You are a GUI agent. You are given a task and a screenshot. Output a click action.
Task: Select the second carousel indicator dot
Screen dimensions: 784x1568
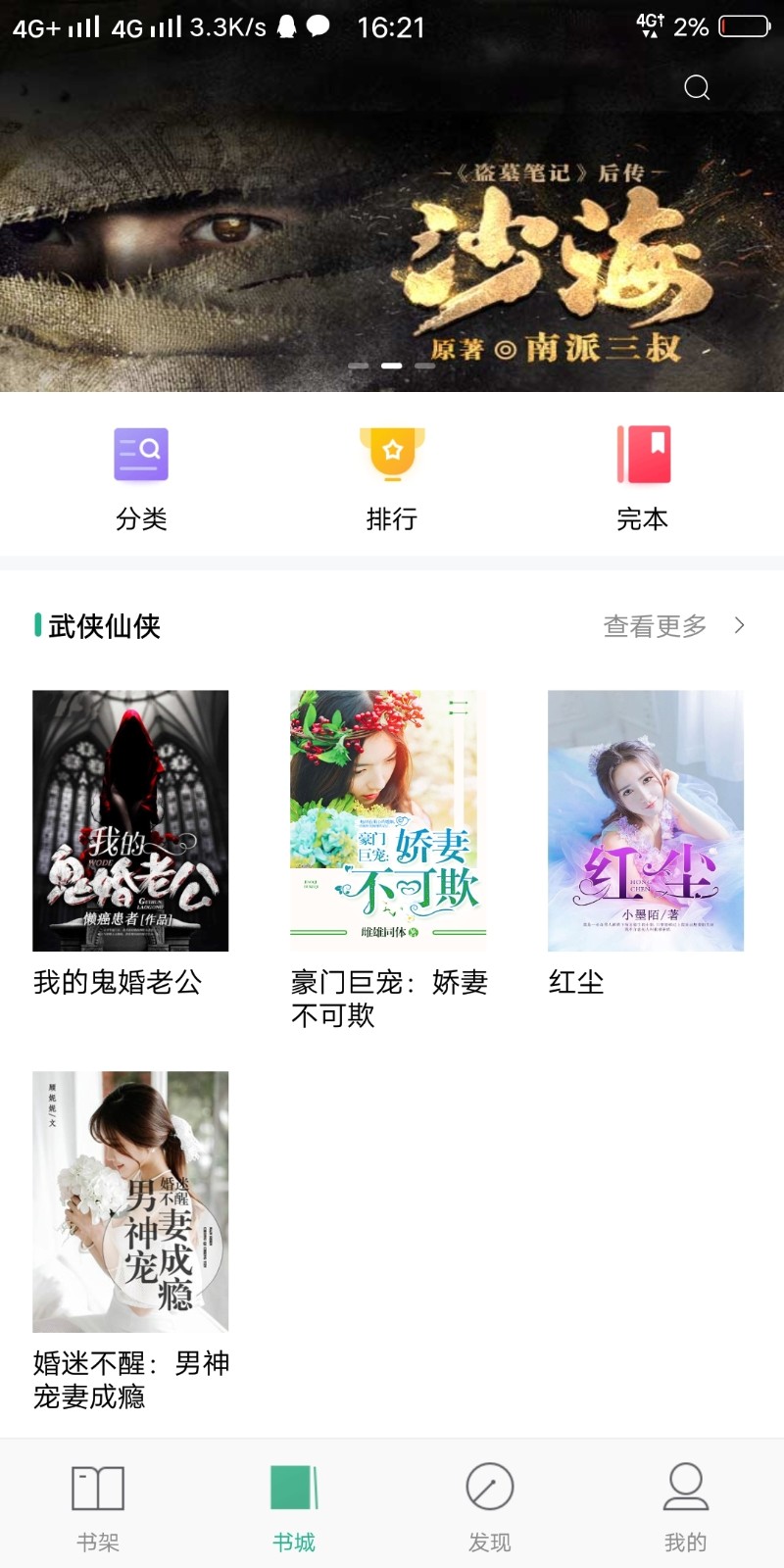(x=391, y=365)
